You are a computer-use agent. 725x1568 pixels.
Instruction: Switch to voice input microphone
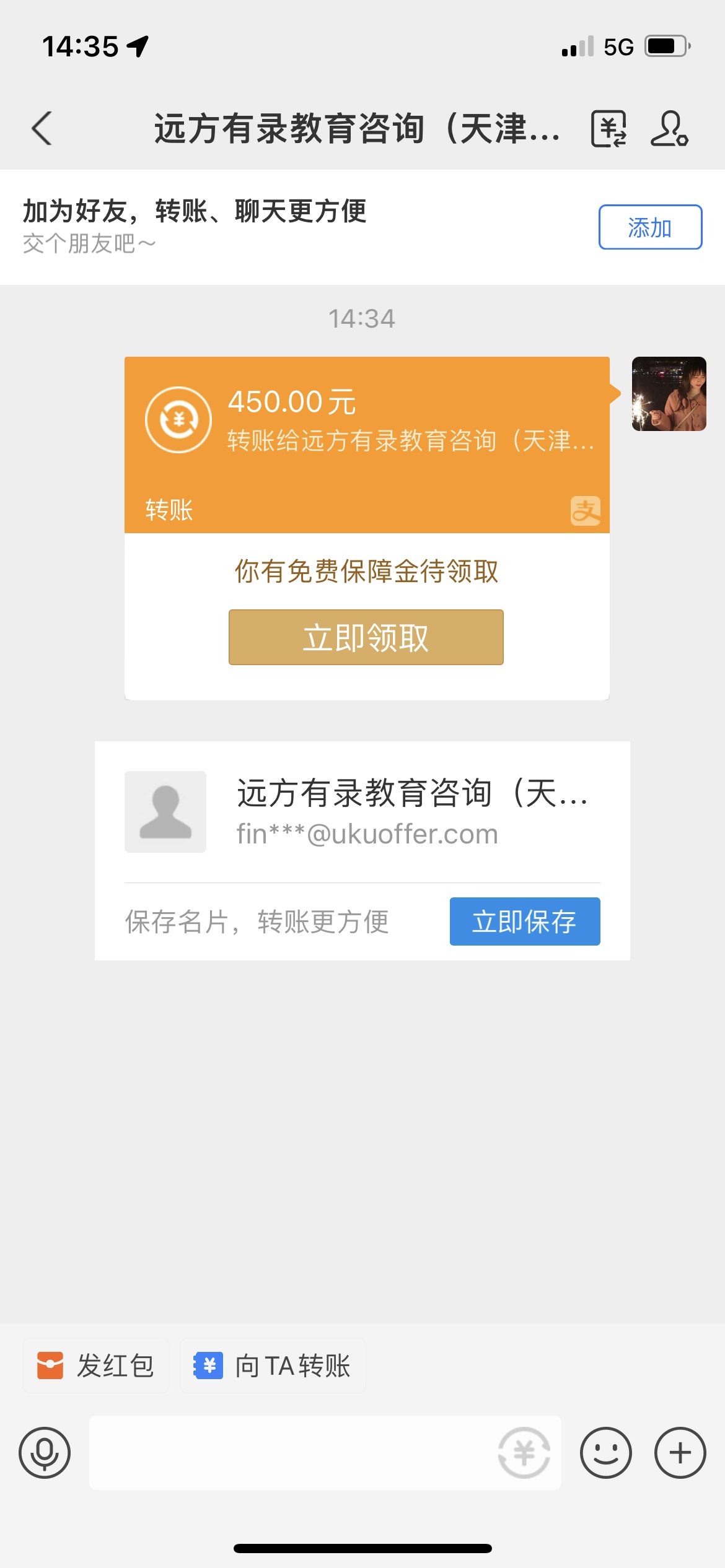point(45,1453)
